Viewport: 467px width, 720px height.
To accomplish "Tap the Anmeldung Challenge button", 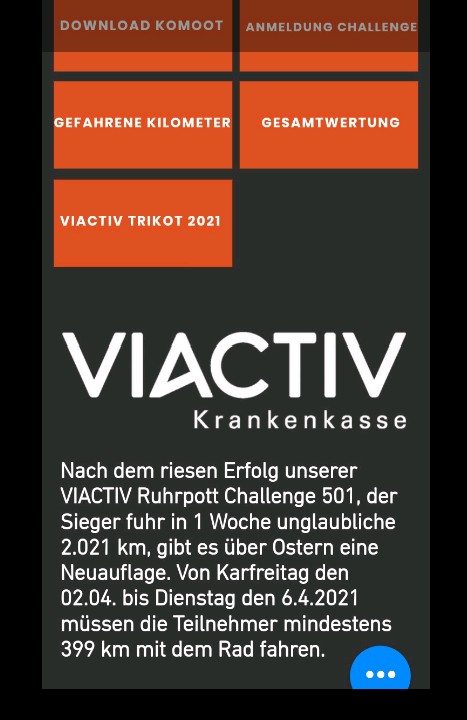I will click(329, 35).
